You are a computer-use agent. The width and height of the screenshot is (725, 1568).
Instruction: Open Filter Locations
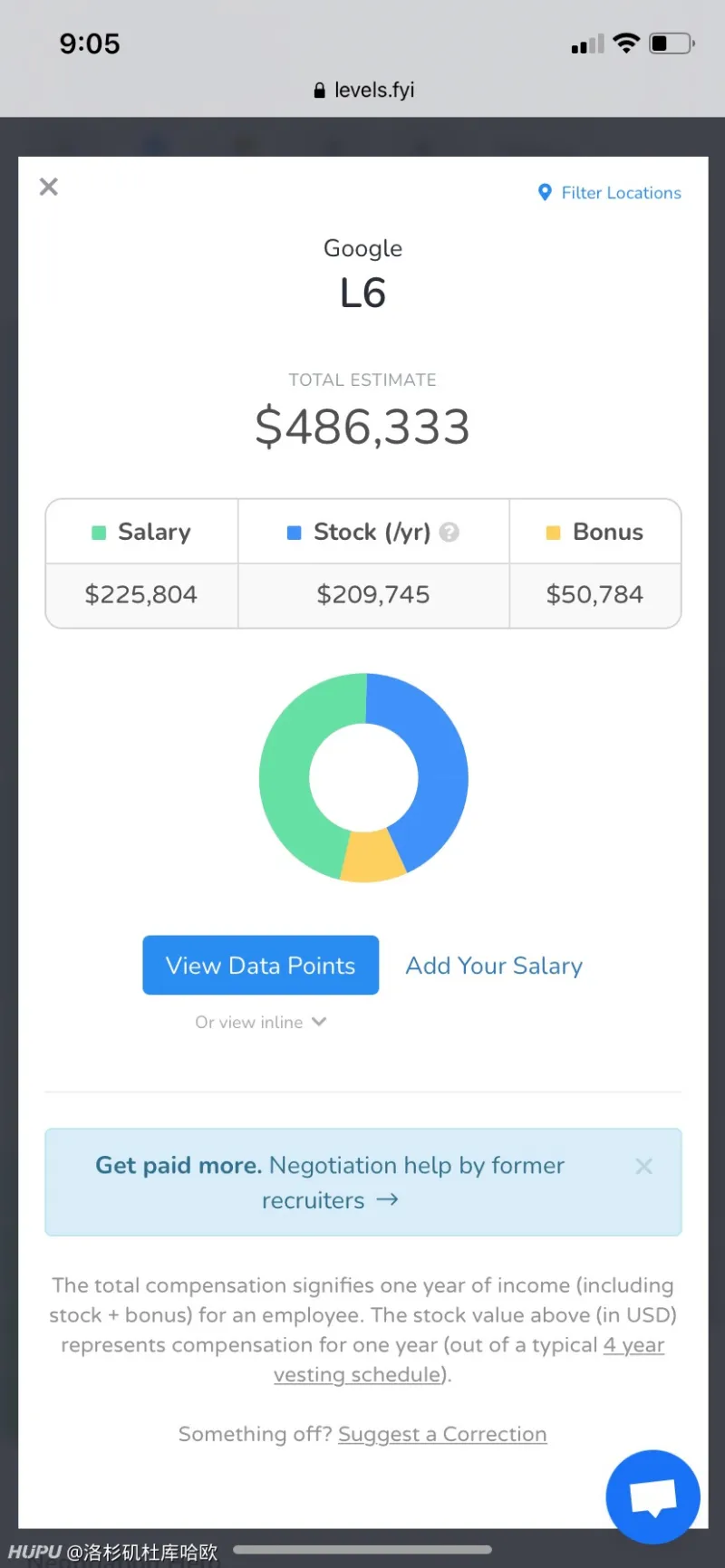(610, 193)
